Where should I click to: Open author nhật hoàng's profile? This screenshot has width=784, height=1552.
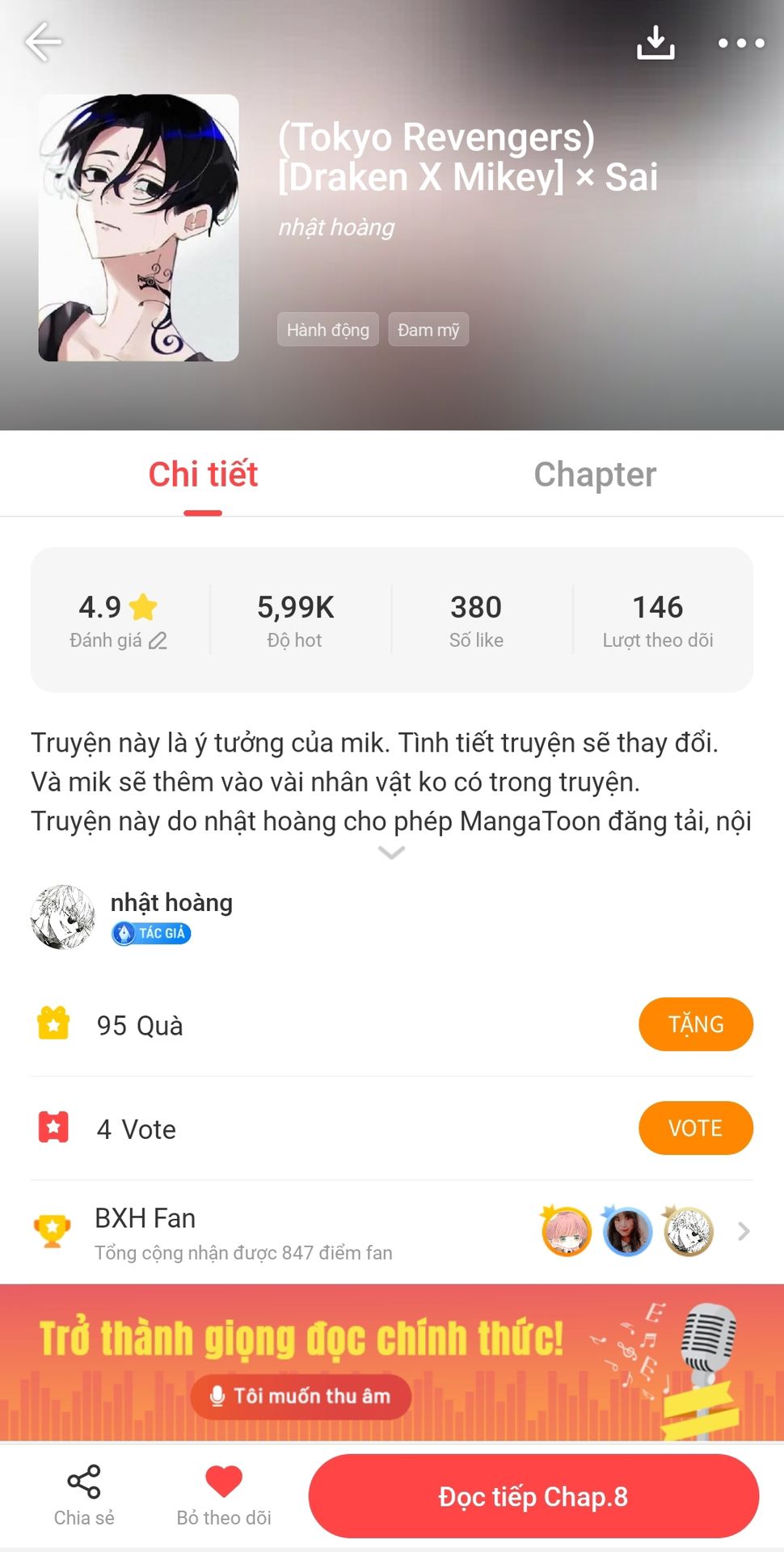[x=171, y=903]
